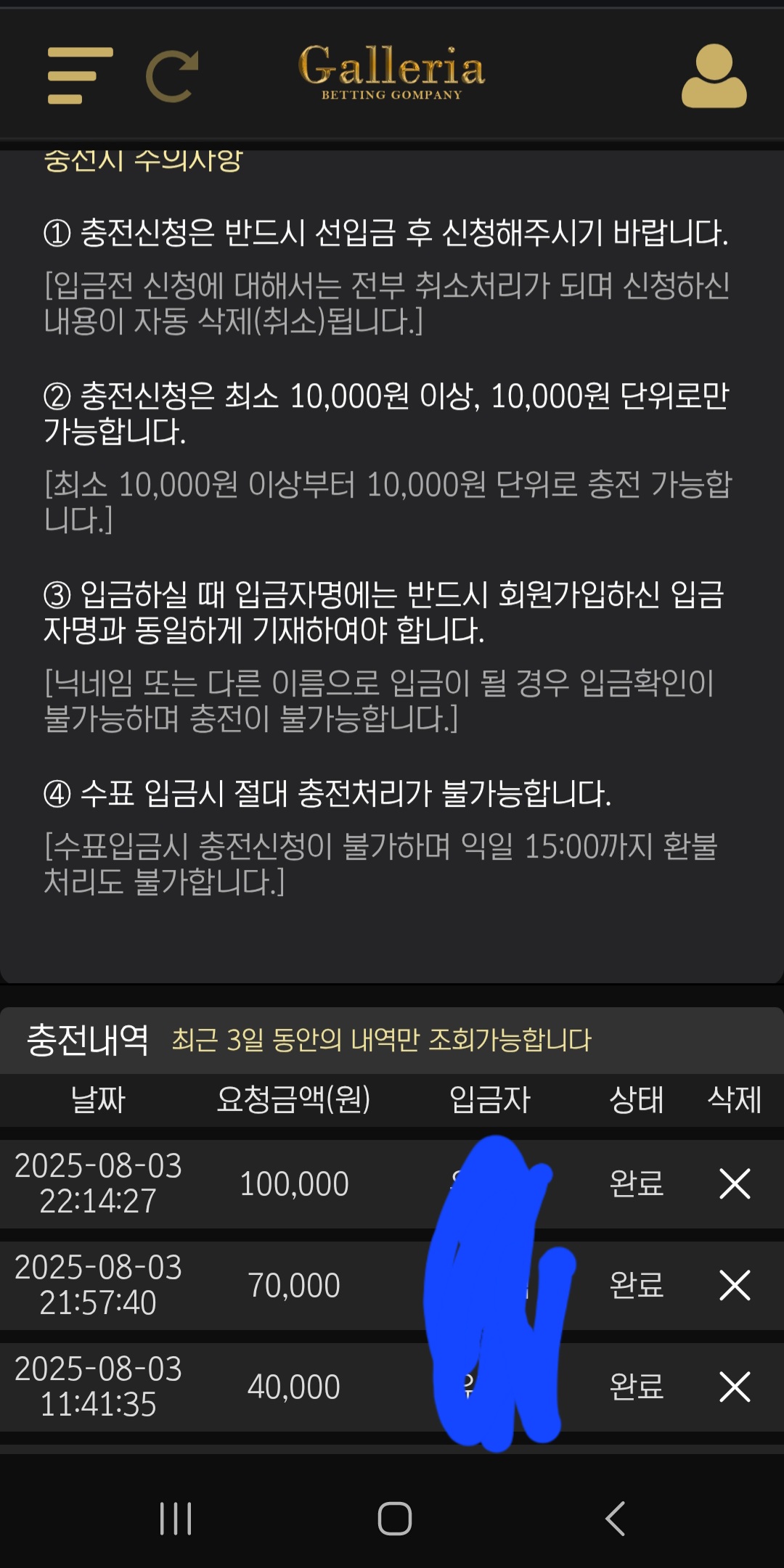Tap the Galleria logo to go home
The height and width of the screenshot is (1568, 784).
click(x=391, y=71)
